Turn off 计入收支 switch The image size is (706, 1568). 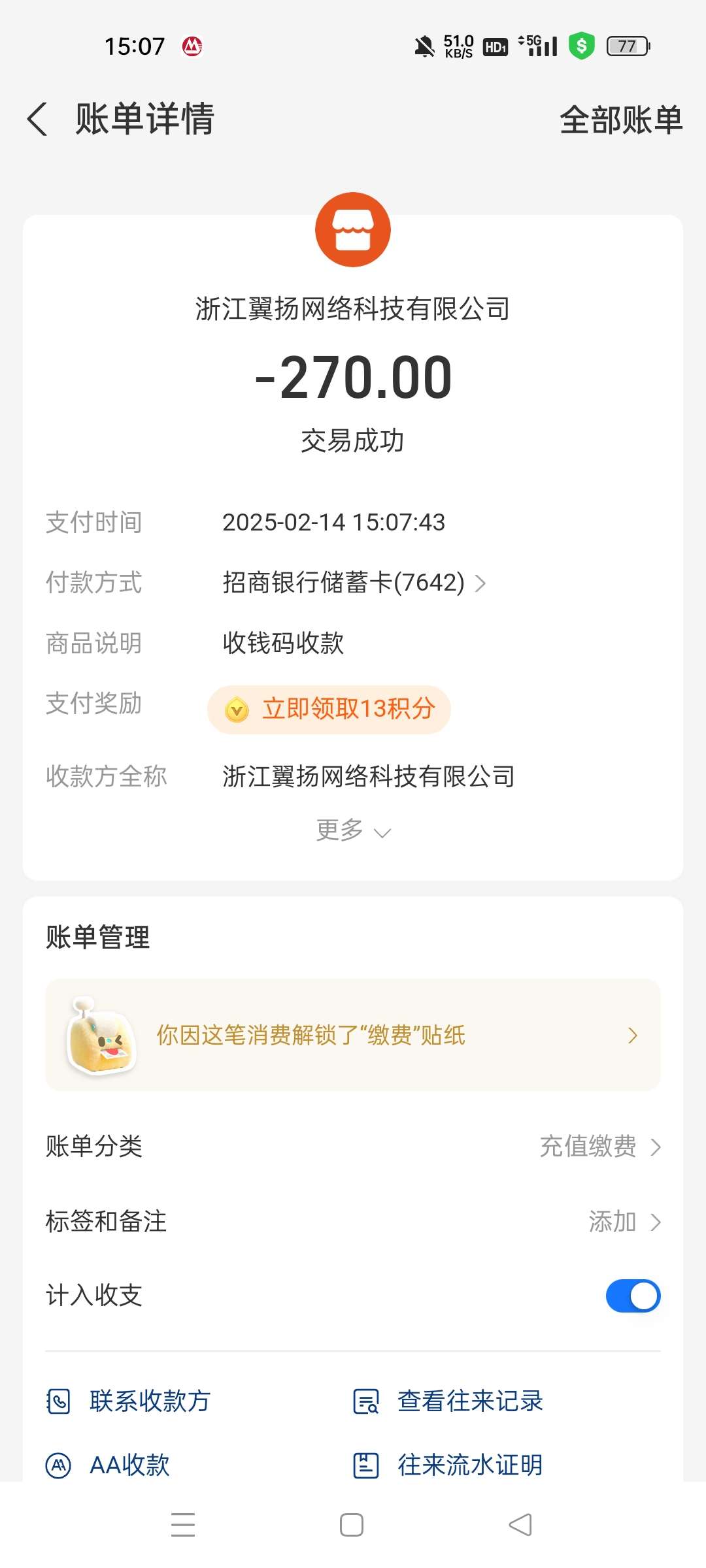point(632,1296)
